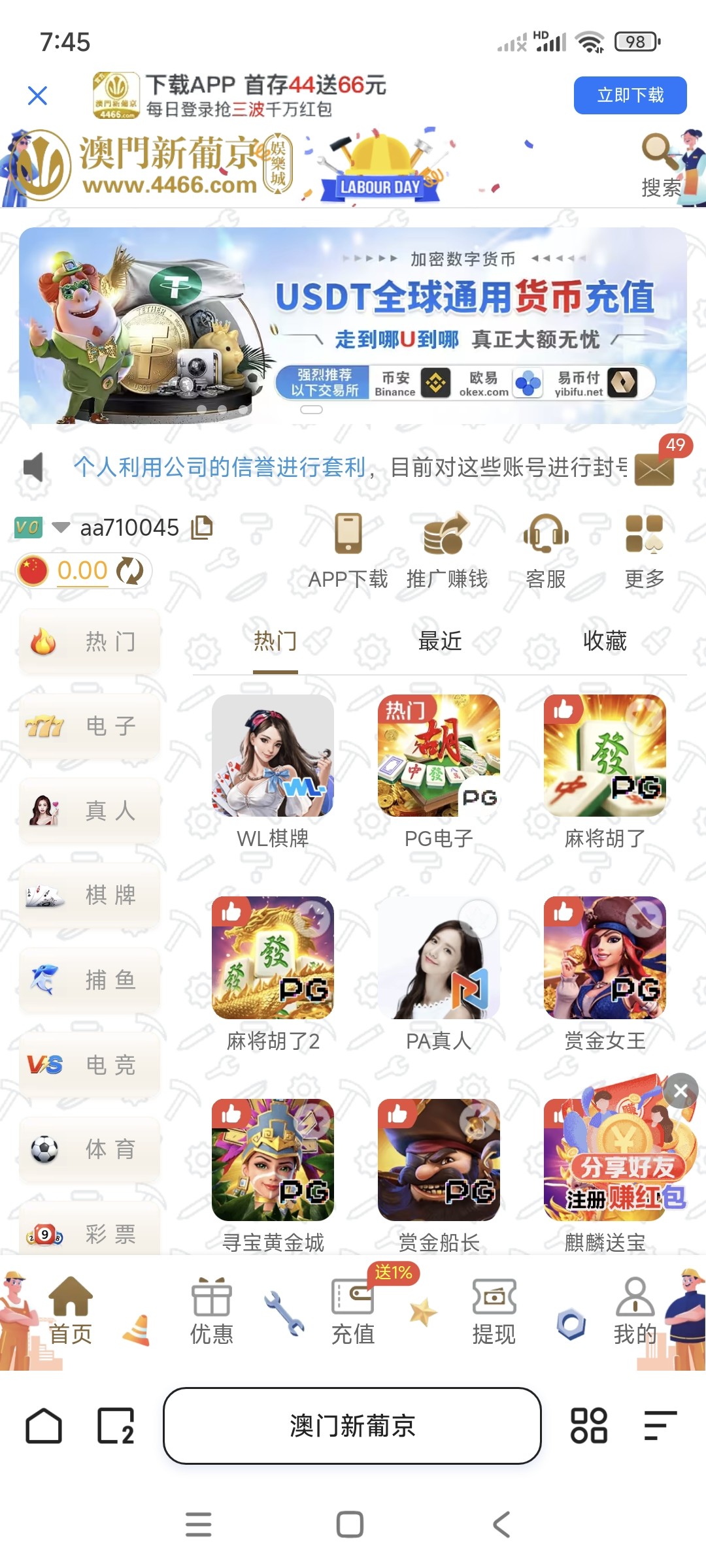Tap the 立即下载 download button
The height and width of the screenshot is (1568, 706).
point(630,95)
